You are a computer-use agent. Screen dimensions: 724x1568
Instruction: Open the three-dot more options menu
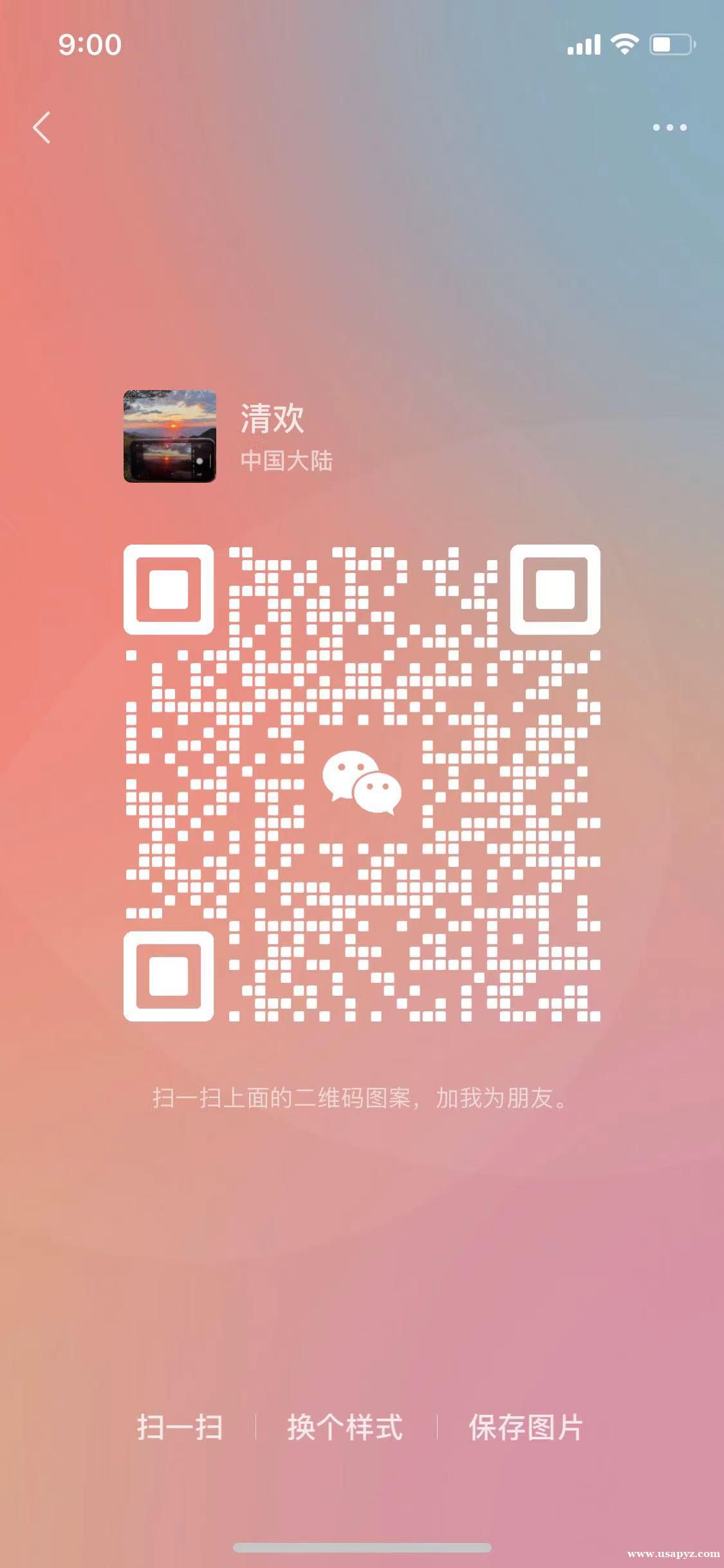point(669,127)
